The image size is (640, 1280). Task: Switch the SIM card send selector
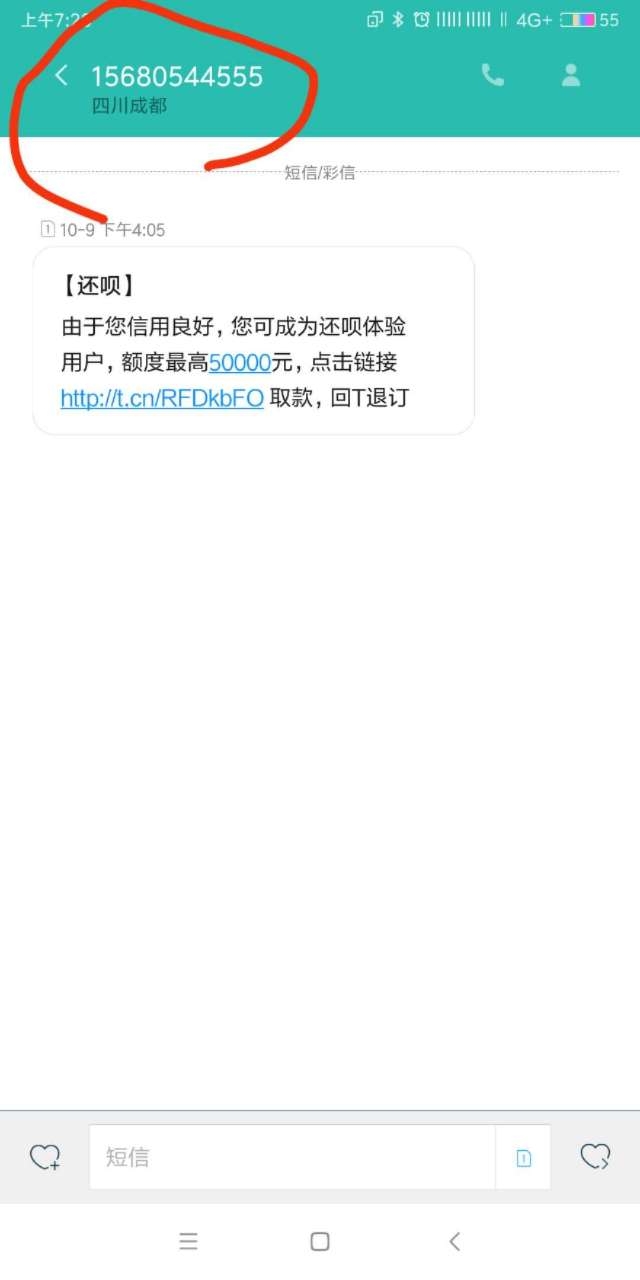pyautogui.click(x=523, y=1158)
